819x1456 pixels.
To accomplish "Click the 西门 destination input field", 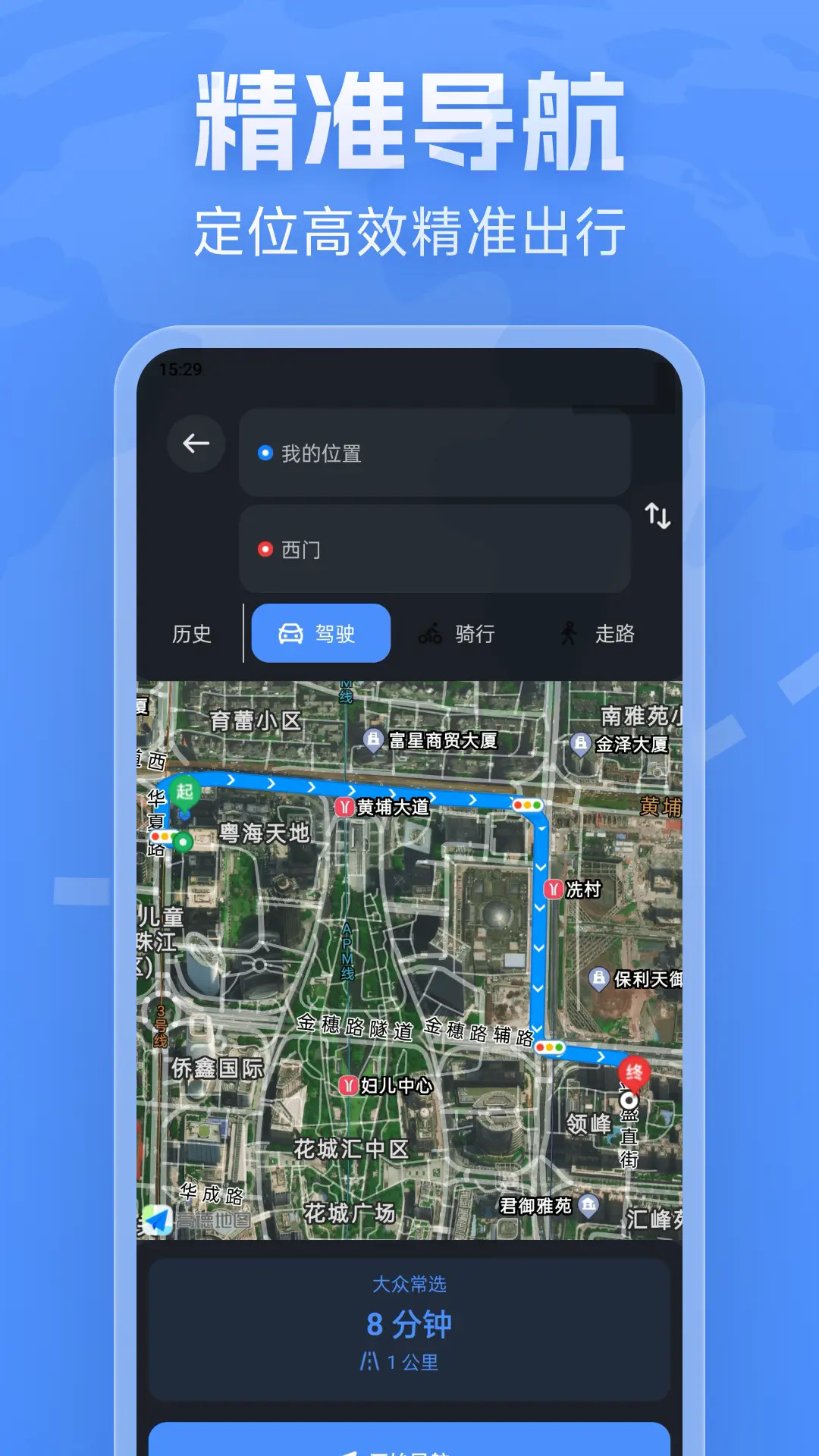I will [x=436, y=549].
